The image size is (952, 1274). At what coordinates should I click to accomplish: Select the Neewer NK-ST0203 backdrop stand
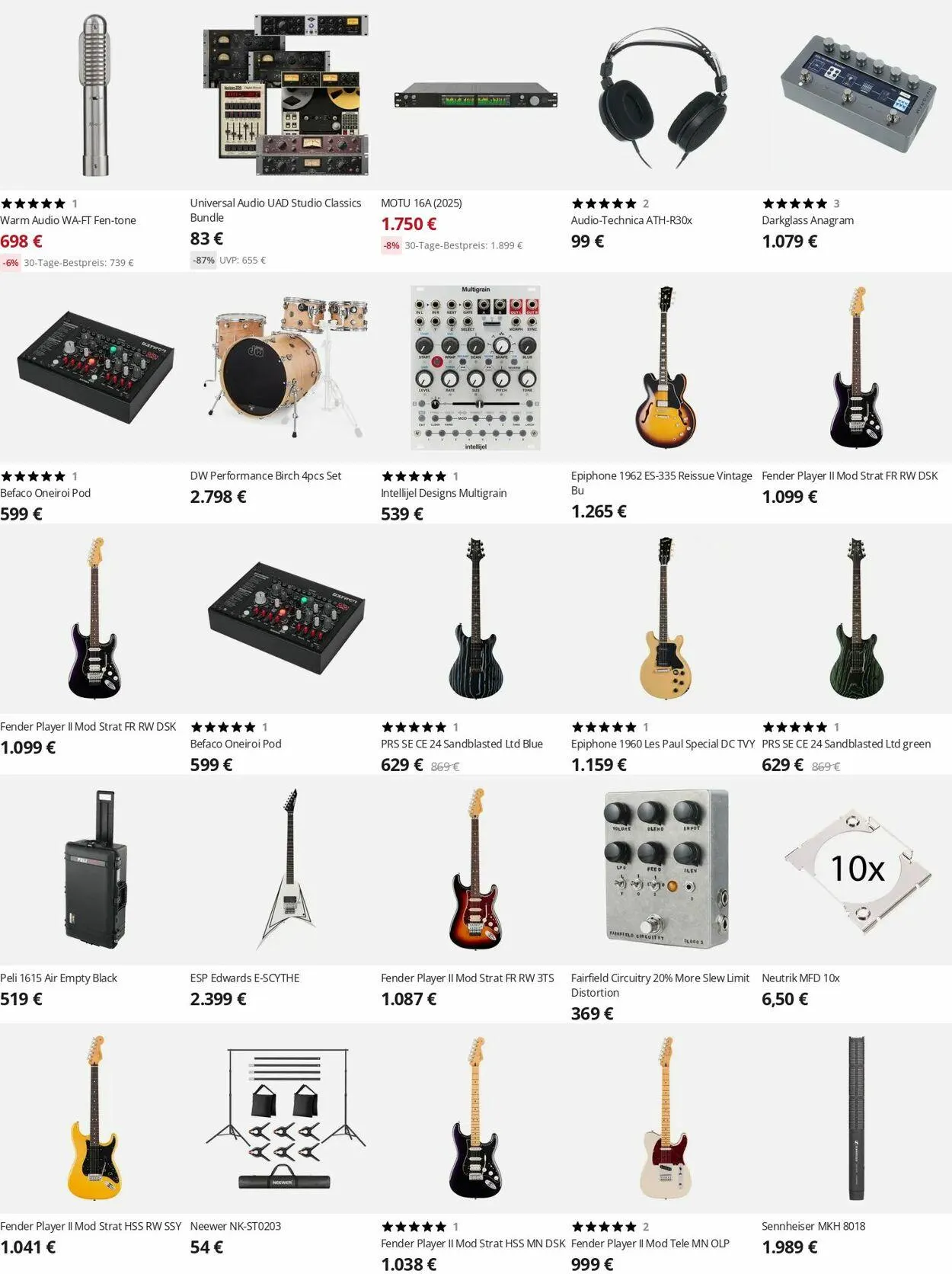(x=235, y=1226)
